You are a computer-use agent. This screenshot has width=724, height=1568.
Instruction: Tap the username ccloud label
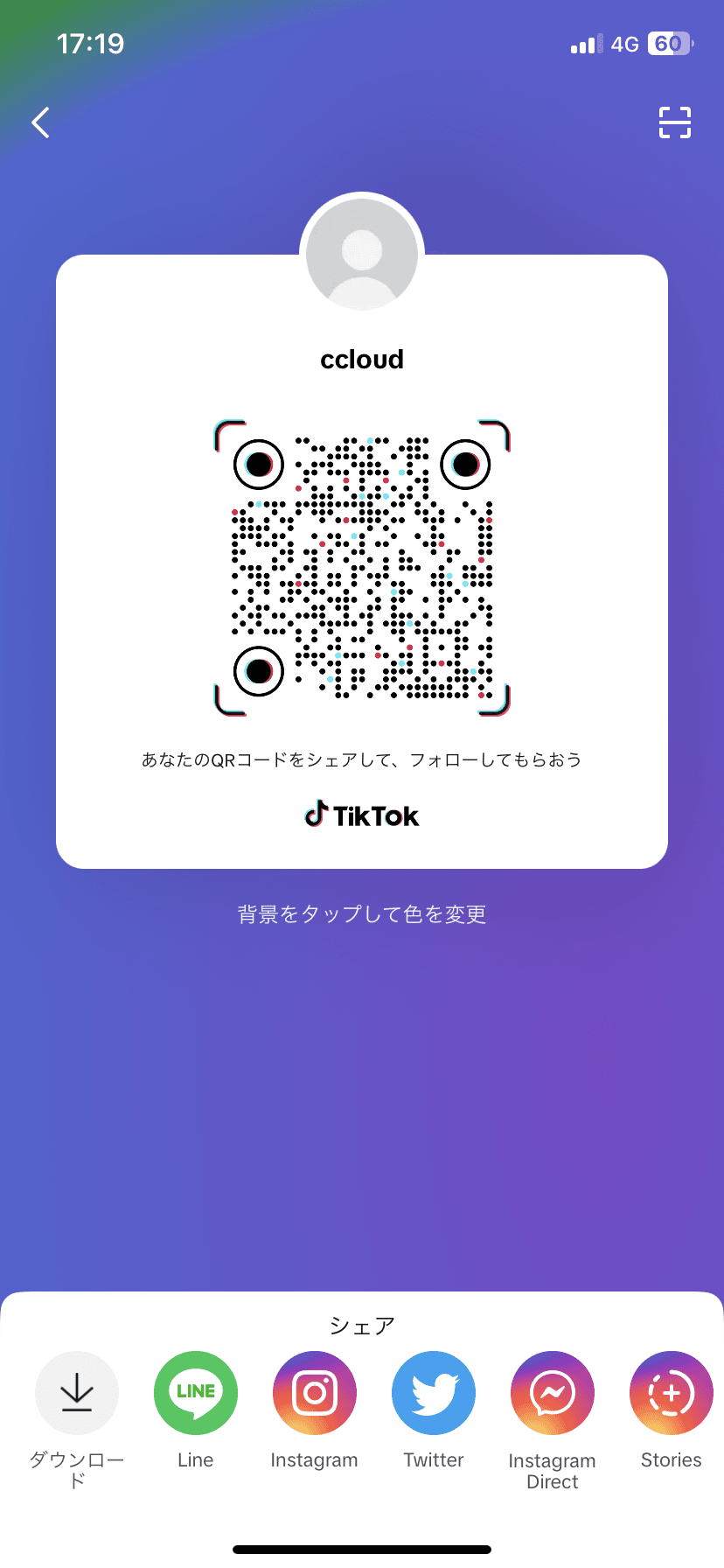tap(361, 359)
